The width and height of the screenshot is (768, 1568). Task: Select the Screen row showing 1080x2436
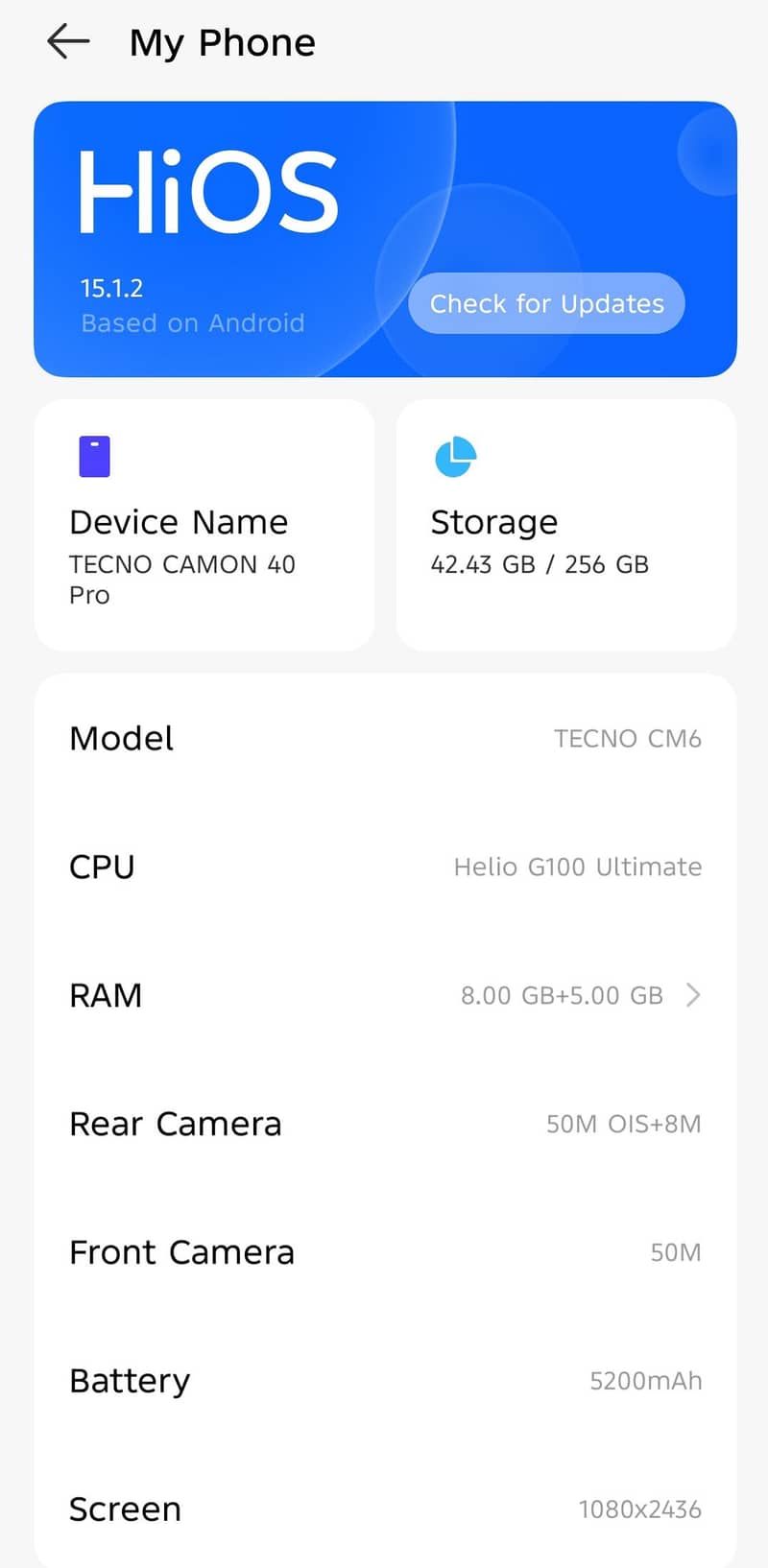(x=384, y=1509)
